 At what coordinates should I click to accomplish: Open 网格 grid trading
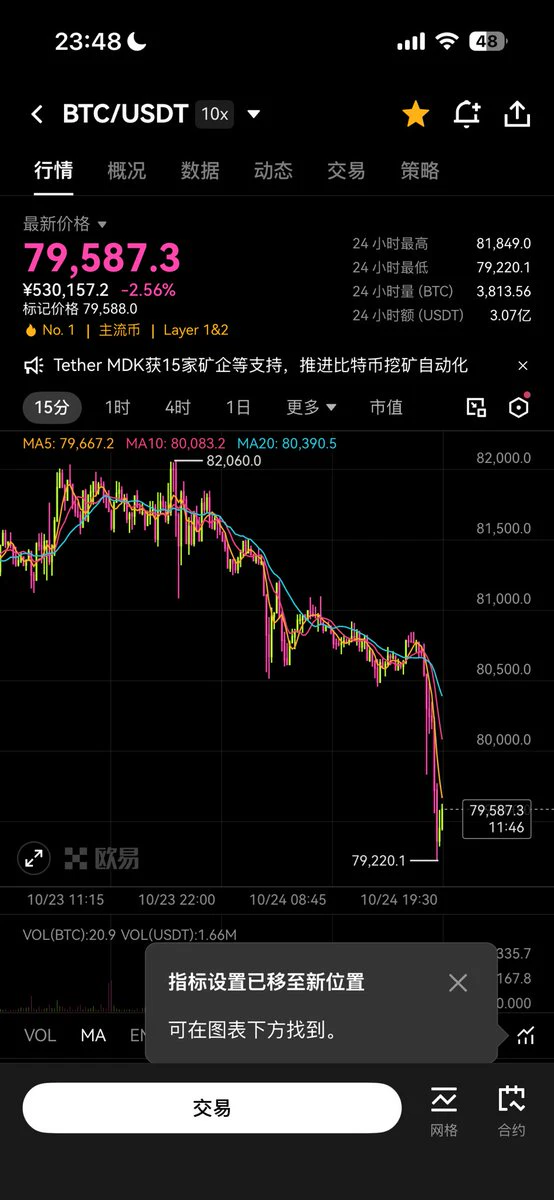pos(444,1111)
